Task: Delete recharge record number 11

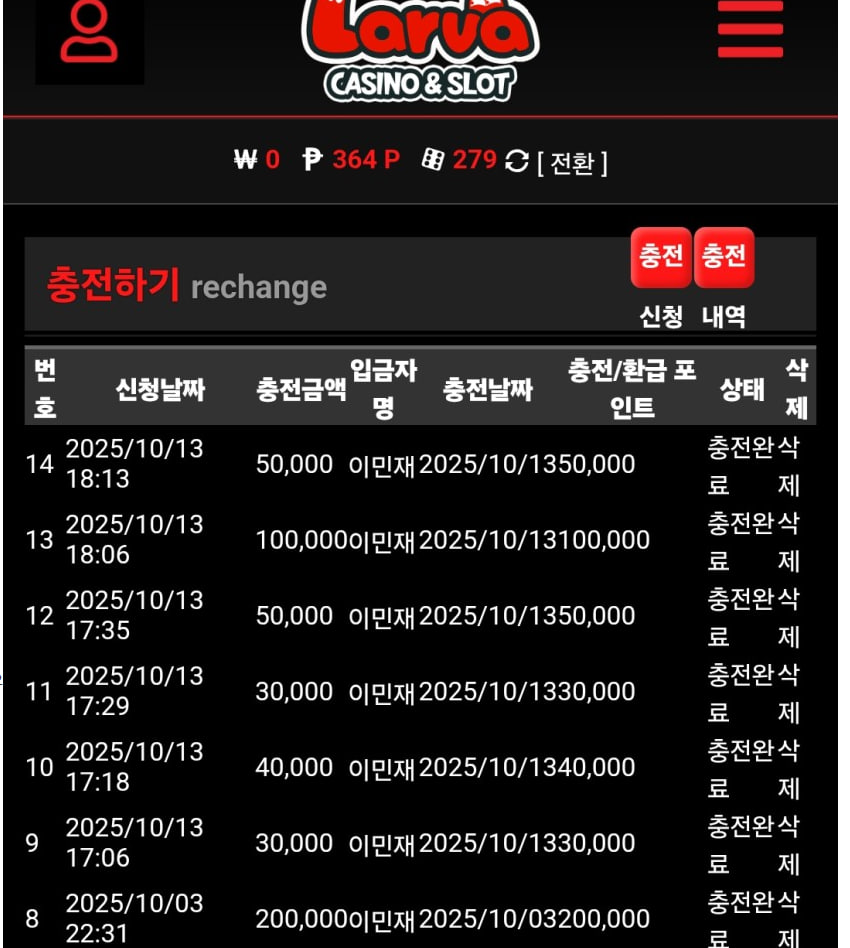Action: [789, 693]
